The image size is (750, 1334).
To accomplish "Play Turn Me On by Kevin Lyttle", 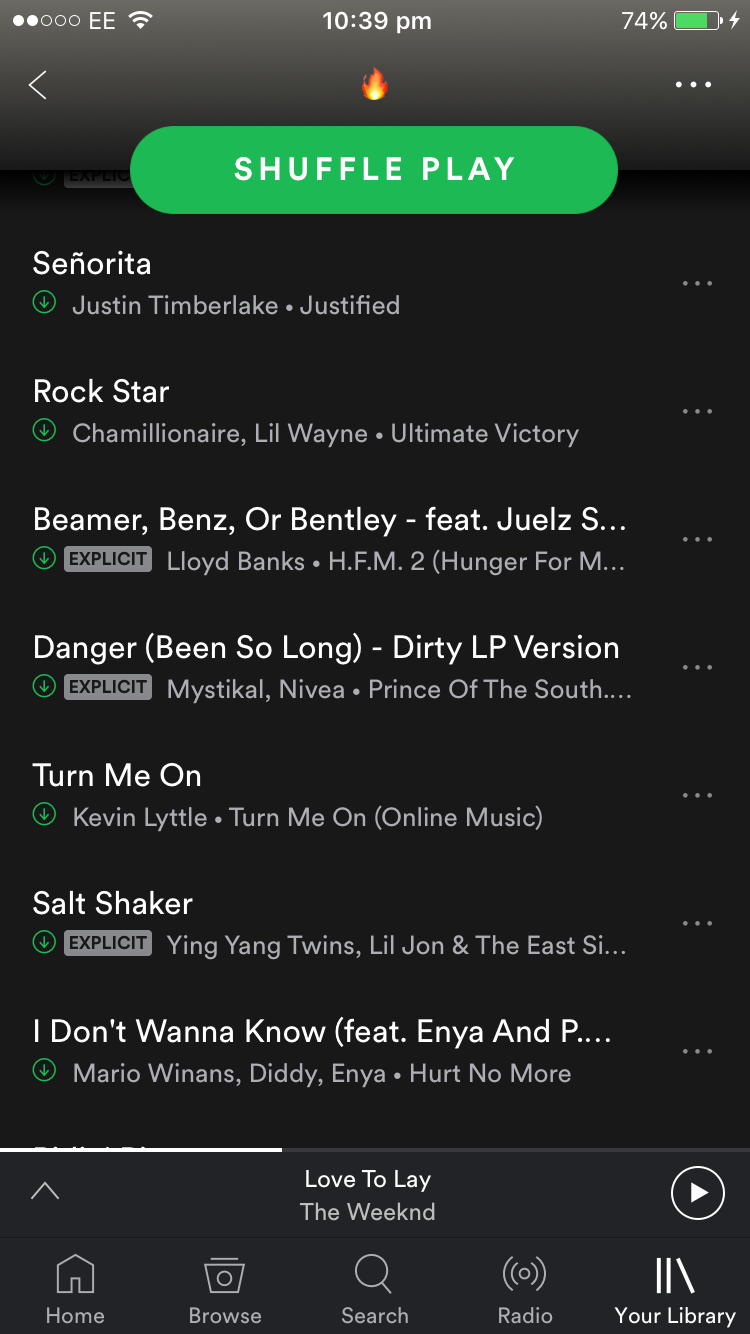I will tap(300, 794).
